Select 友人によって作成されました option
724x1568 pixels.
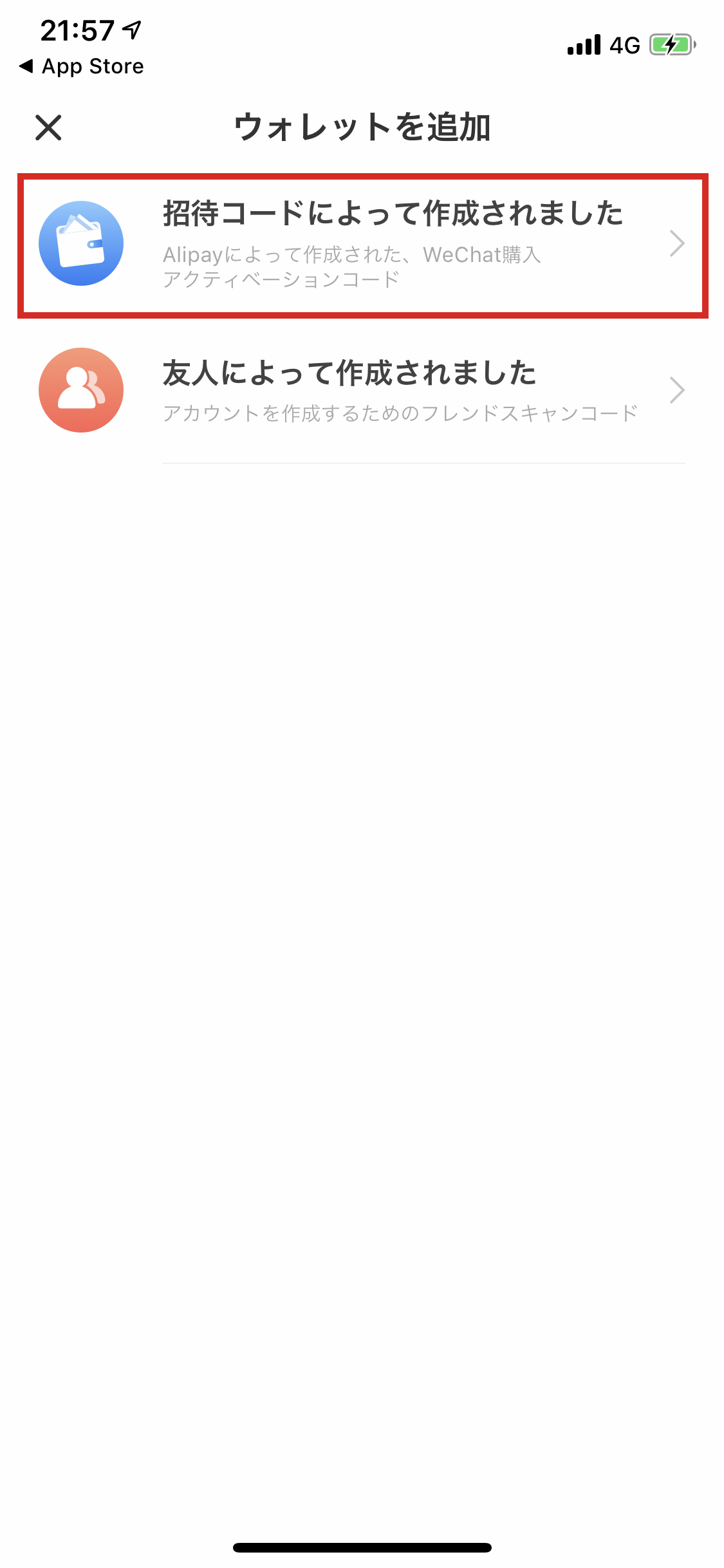(362, 391)
